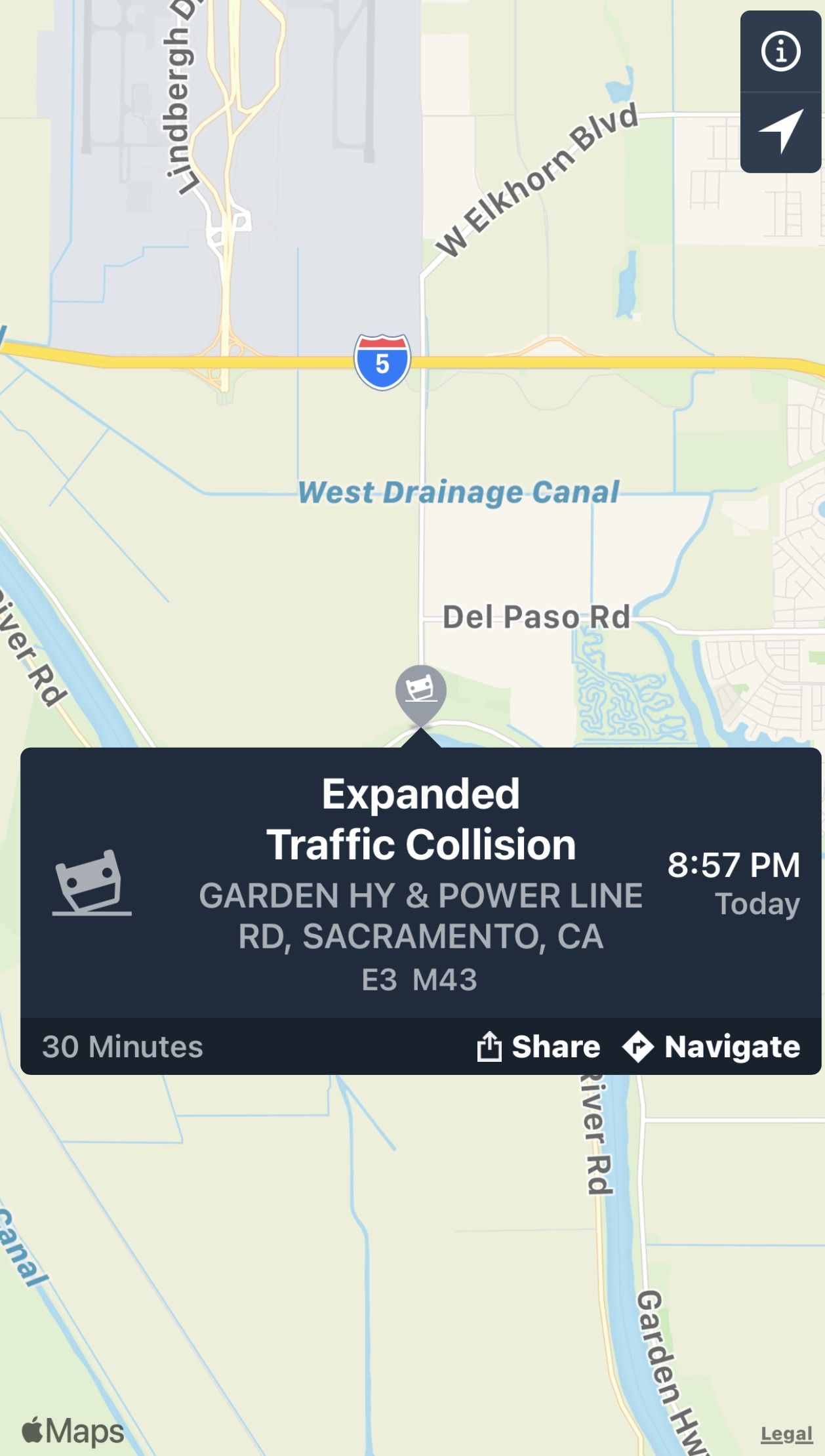The width and height of the screenshot is (825, 1456).
Task: Open the Legal link
Action: [786, 1434]
